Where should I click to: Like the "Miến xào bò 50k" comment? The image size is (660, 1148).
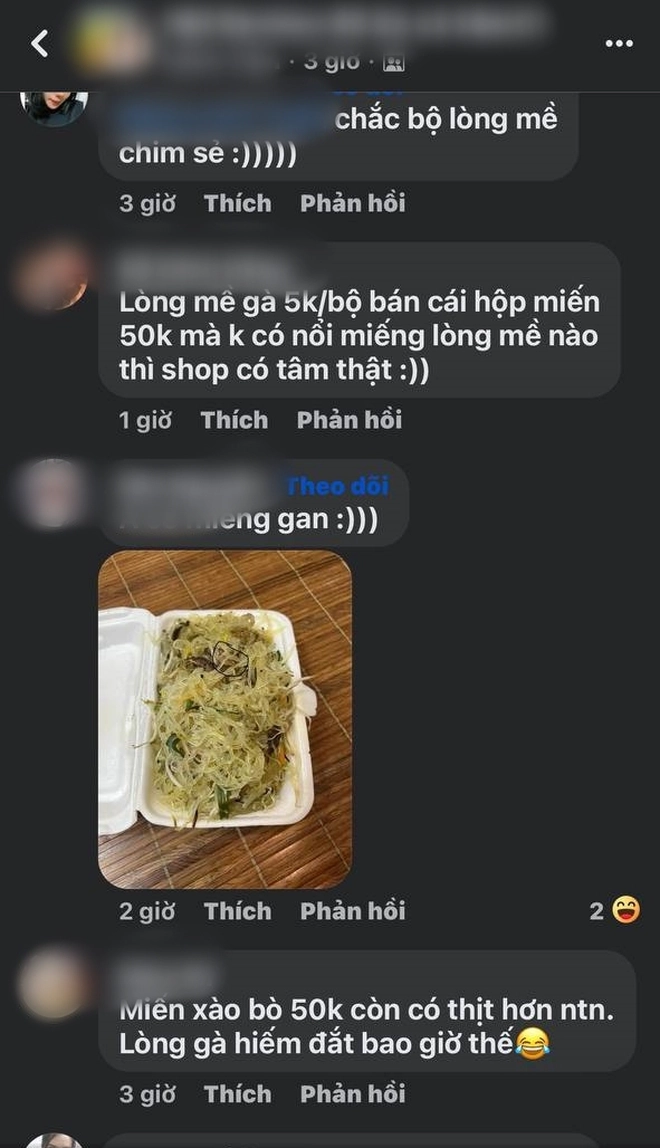(237, 1094)
